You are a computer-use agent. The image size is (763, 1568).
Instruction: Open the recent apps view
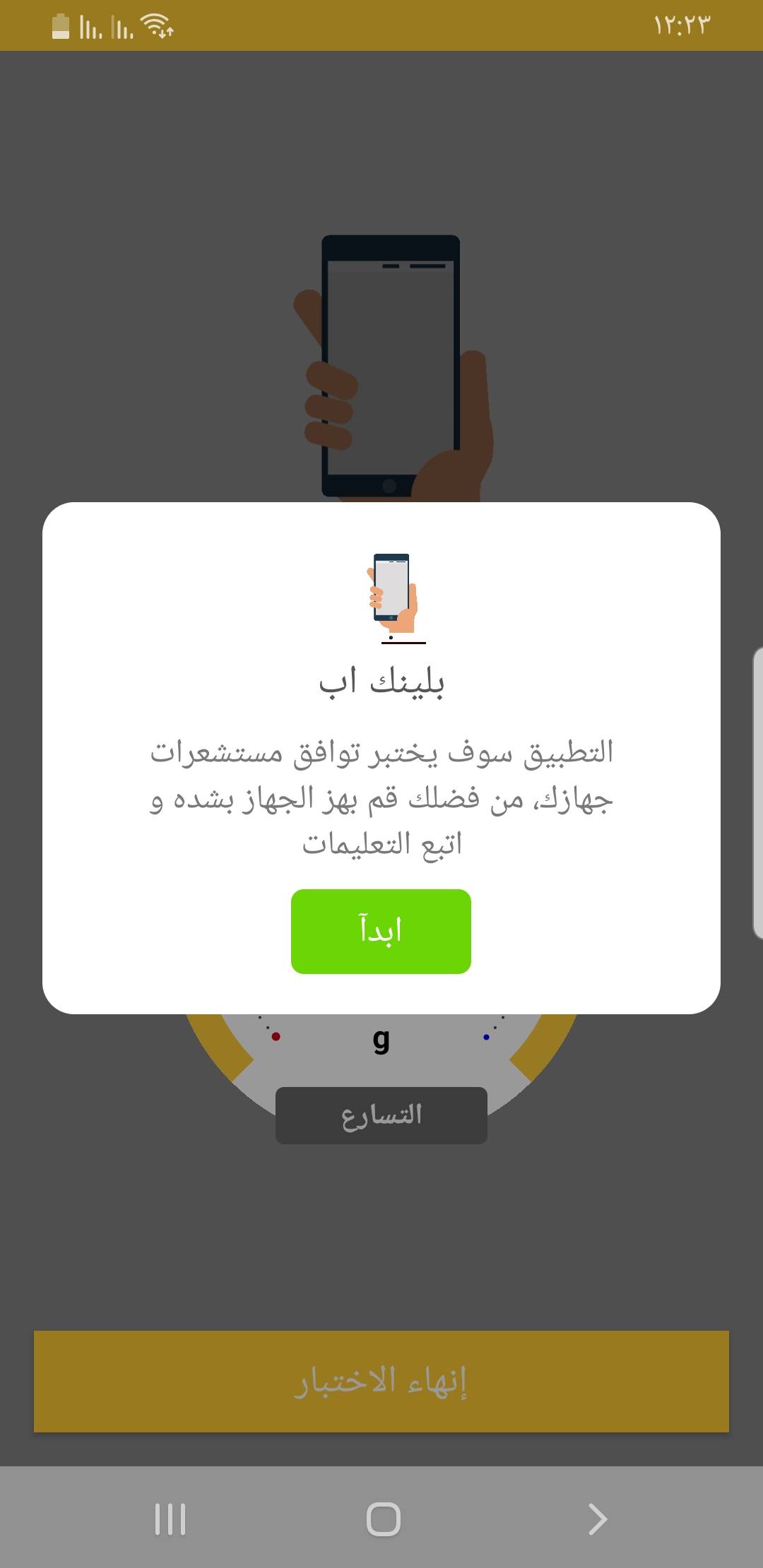coord(170,1519)
